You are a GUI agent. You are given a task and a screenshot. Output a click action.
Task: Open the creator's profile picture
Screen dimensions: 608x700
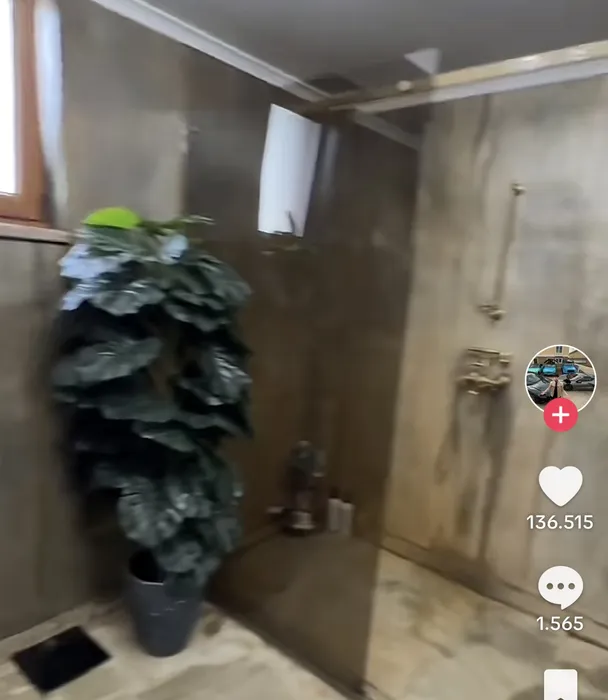(x=560, y=378)
